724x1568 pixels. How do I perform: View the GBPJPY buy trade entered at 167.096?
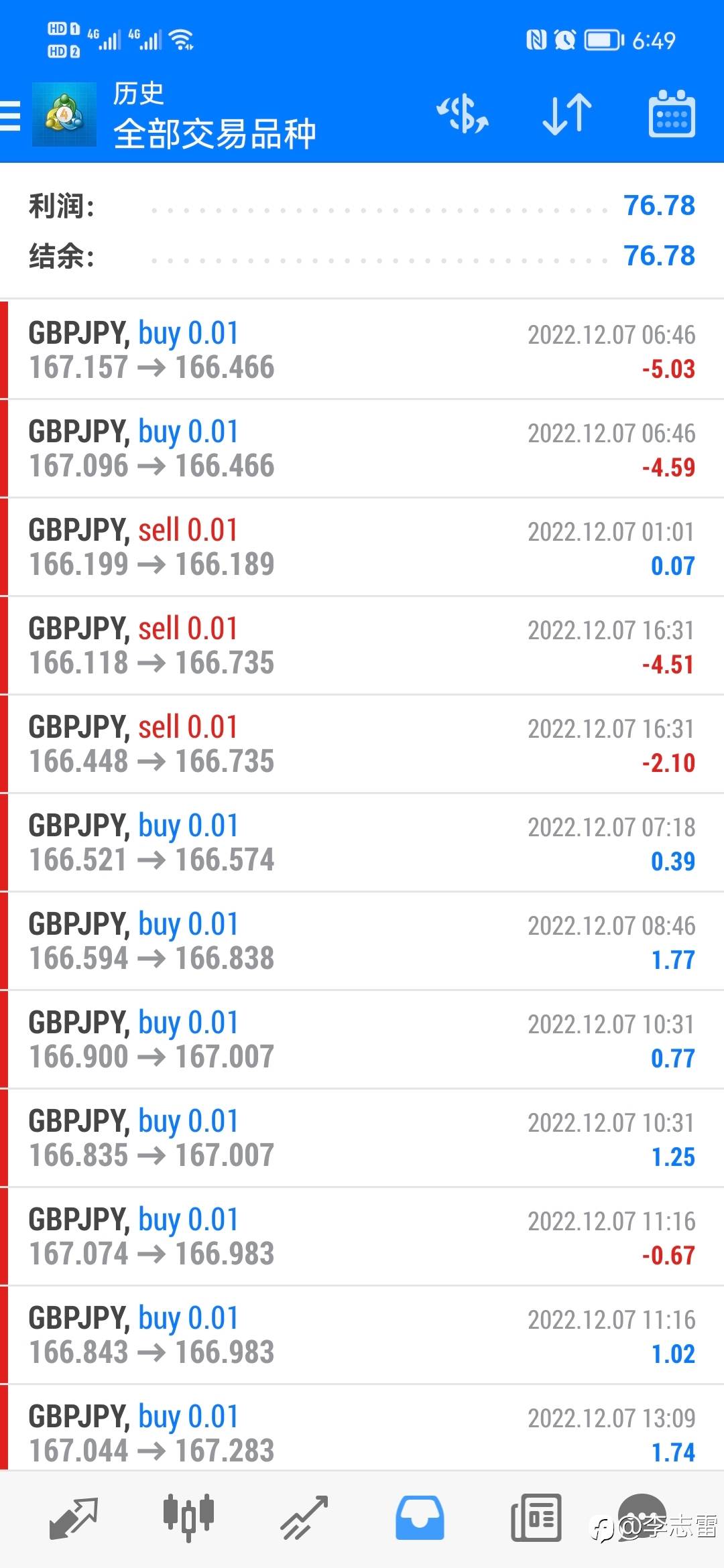click(362, 448)
